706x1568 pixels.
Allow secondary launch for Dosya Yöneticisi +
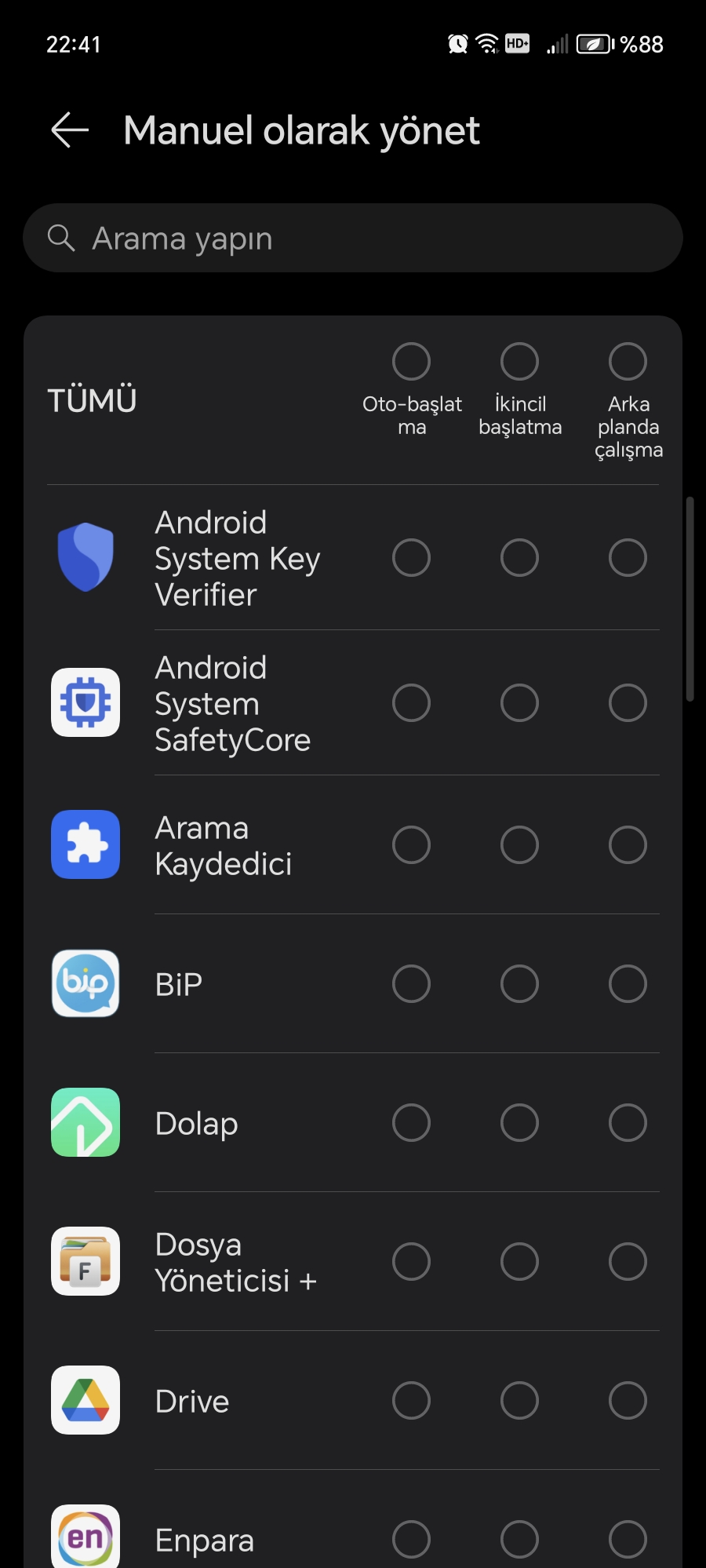coord(519,1262)
